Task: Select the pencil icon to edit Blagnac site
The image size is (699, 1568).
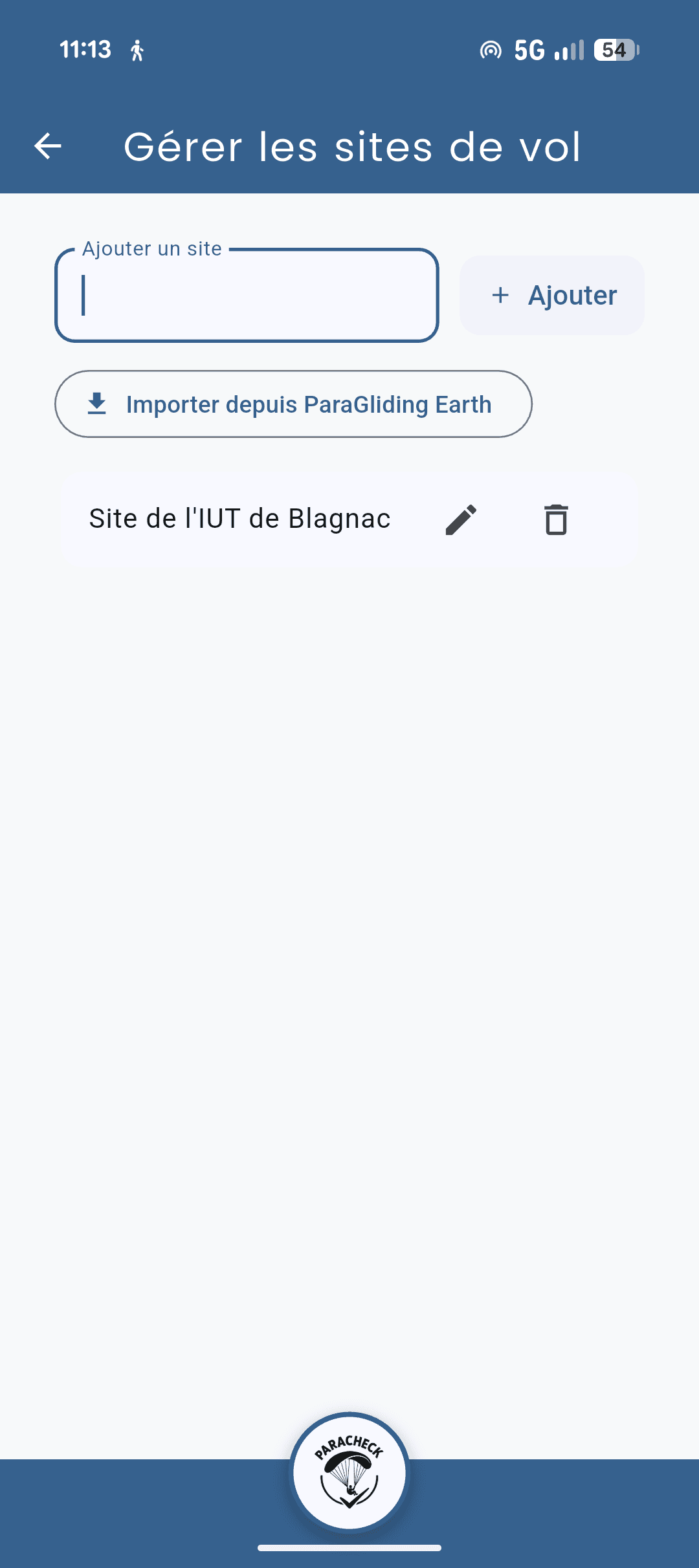Action: (x=461, y=519)
